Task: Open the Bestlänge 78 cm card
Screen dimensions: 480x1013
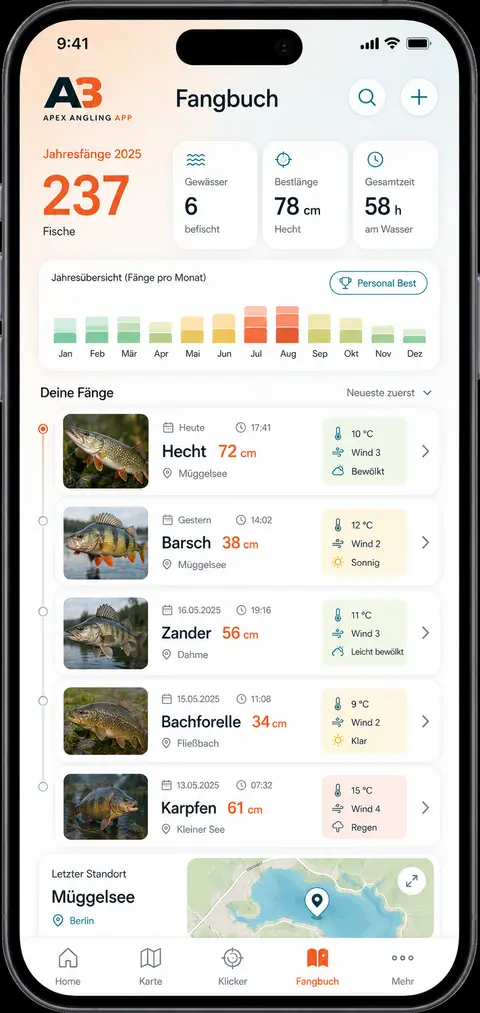Action: tap(305, 194)
